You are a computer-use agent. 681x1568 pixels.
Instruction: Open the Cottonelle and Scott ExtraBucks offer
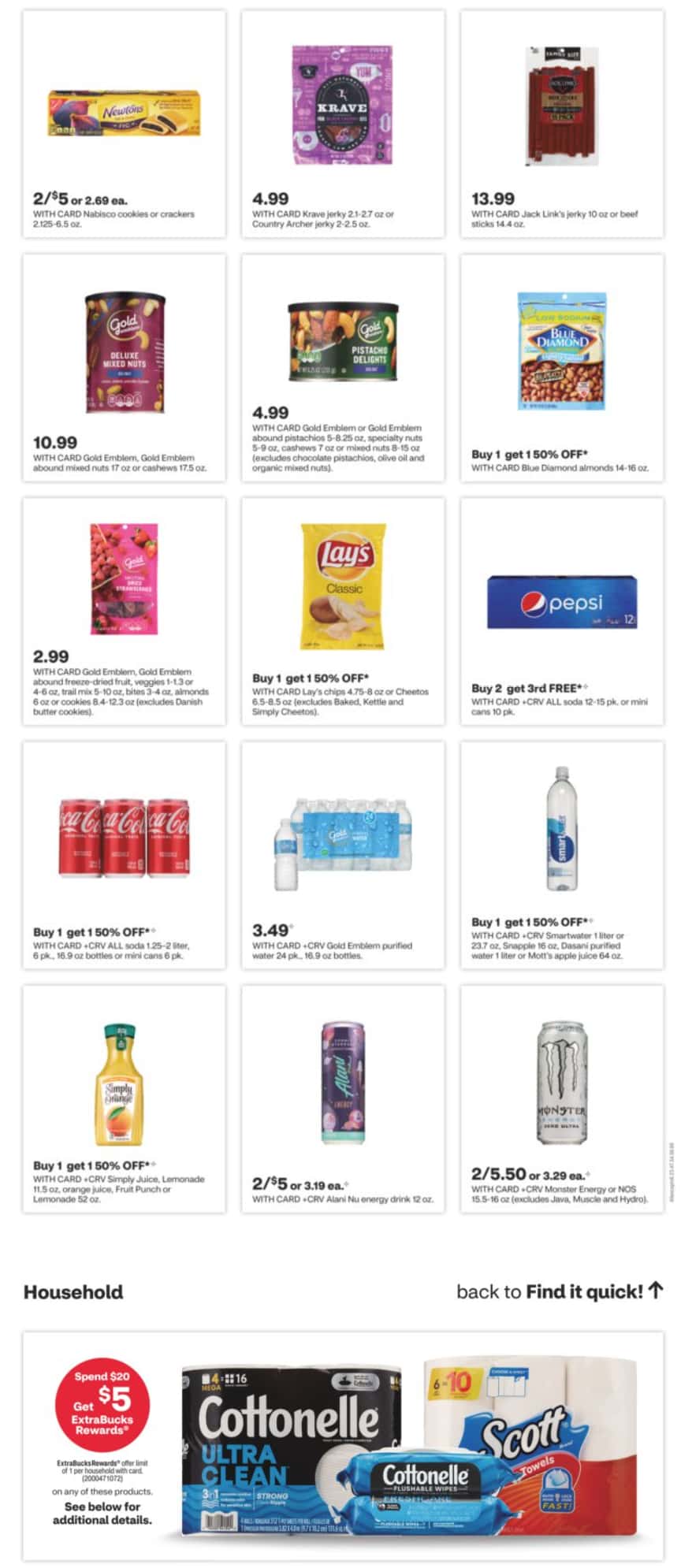343,1445
